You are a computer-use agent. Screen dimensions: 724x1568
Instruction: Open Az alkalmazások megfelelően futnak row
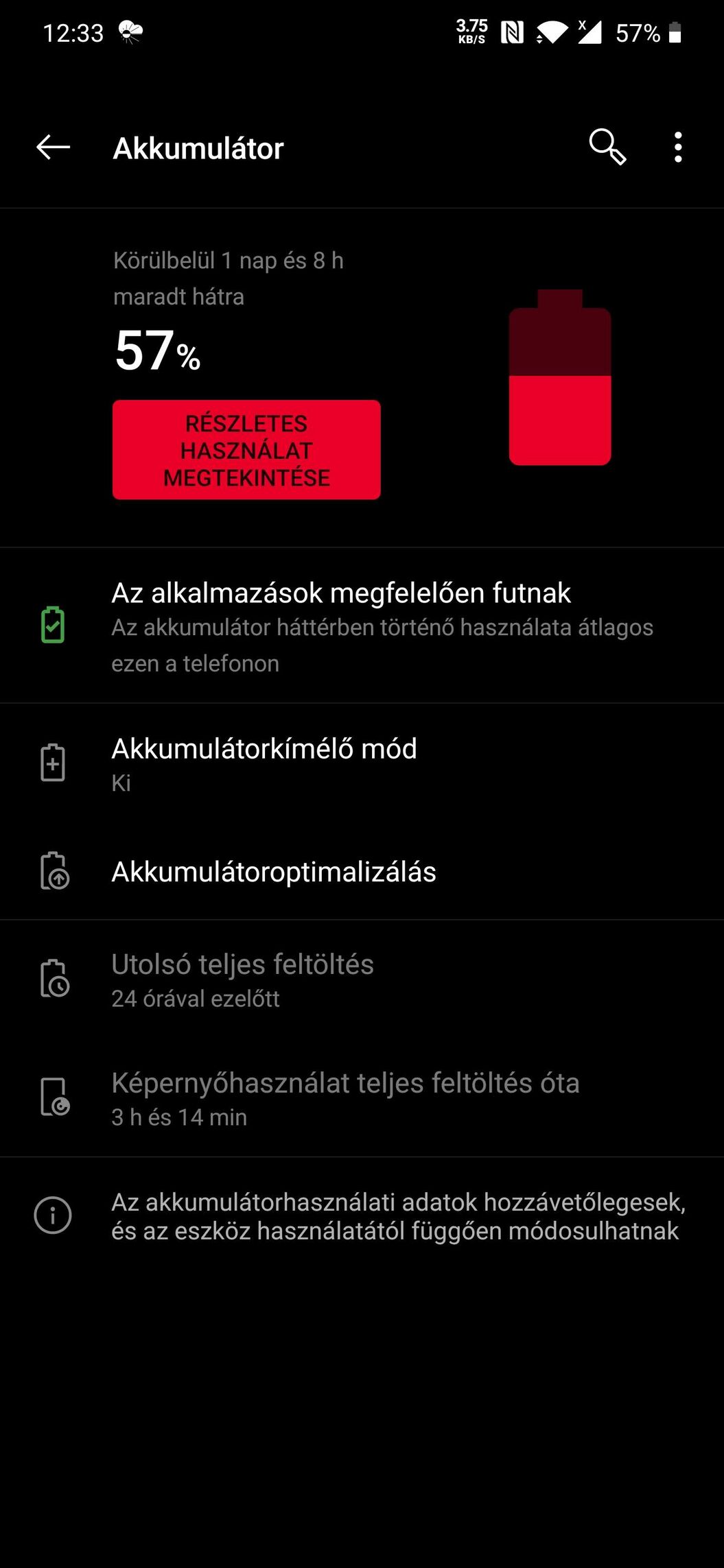pyautogui.click(x=362, y=626)
